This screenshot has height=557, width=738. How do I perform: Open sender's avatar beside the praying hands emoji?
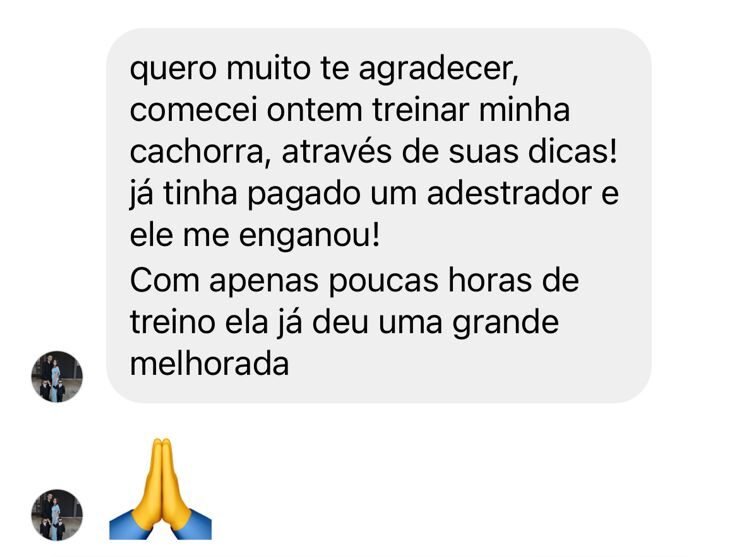point(56,514)
